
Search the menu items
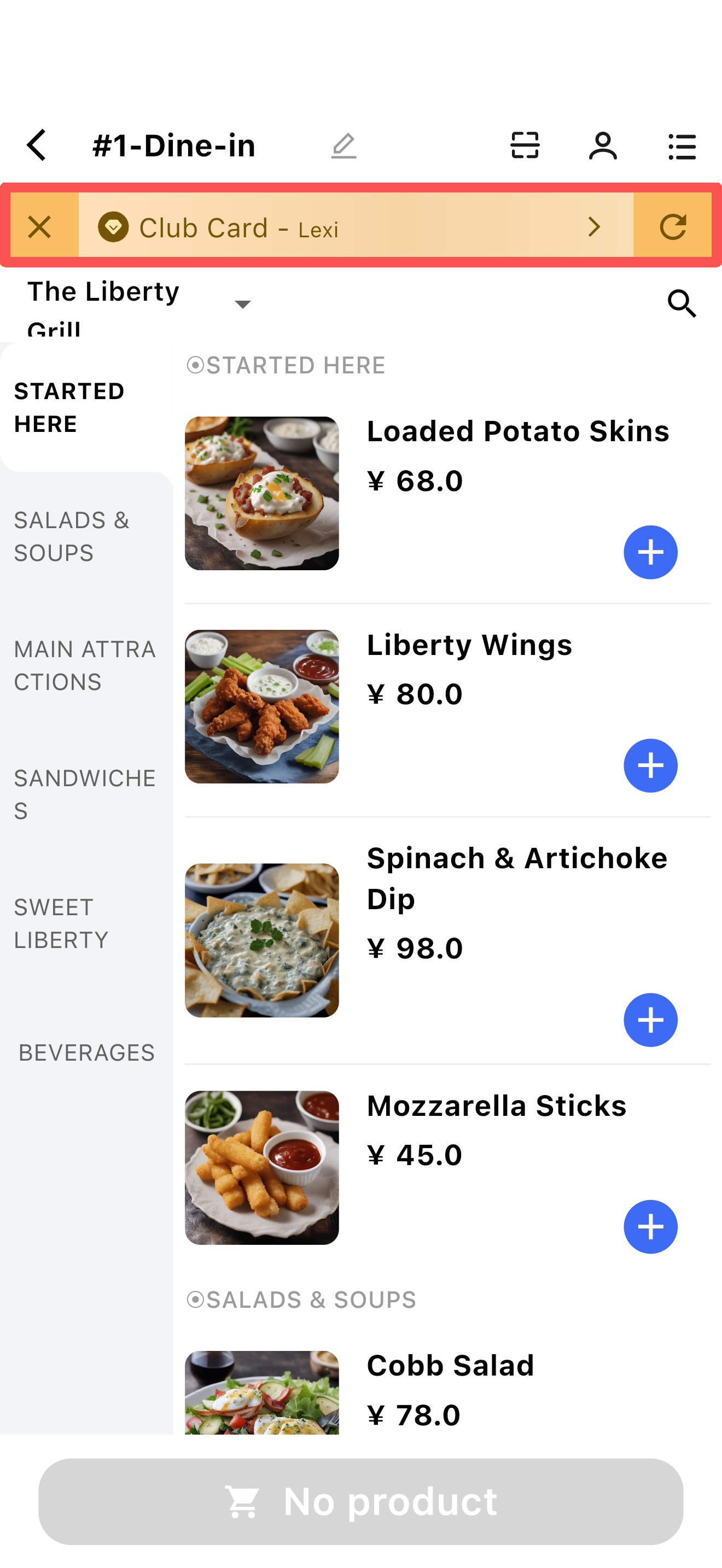coord(681,304)
